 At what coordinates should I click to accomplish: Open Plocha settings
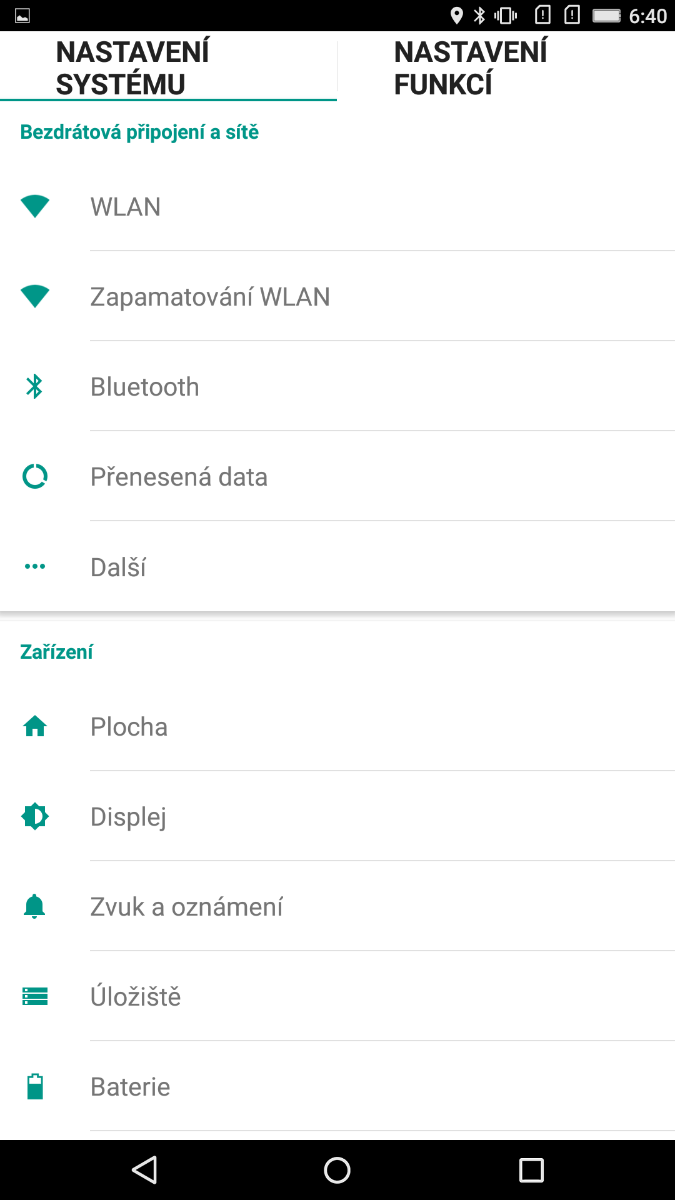click(129, 727)
